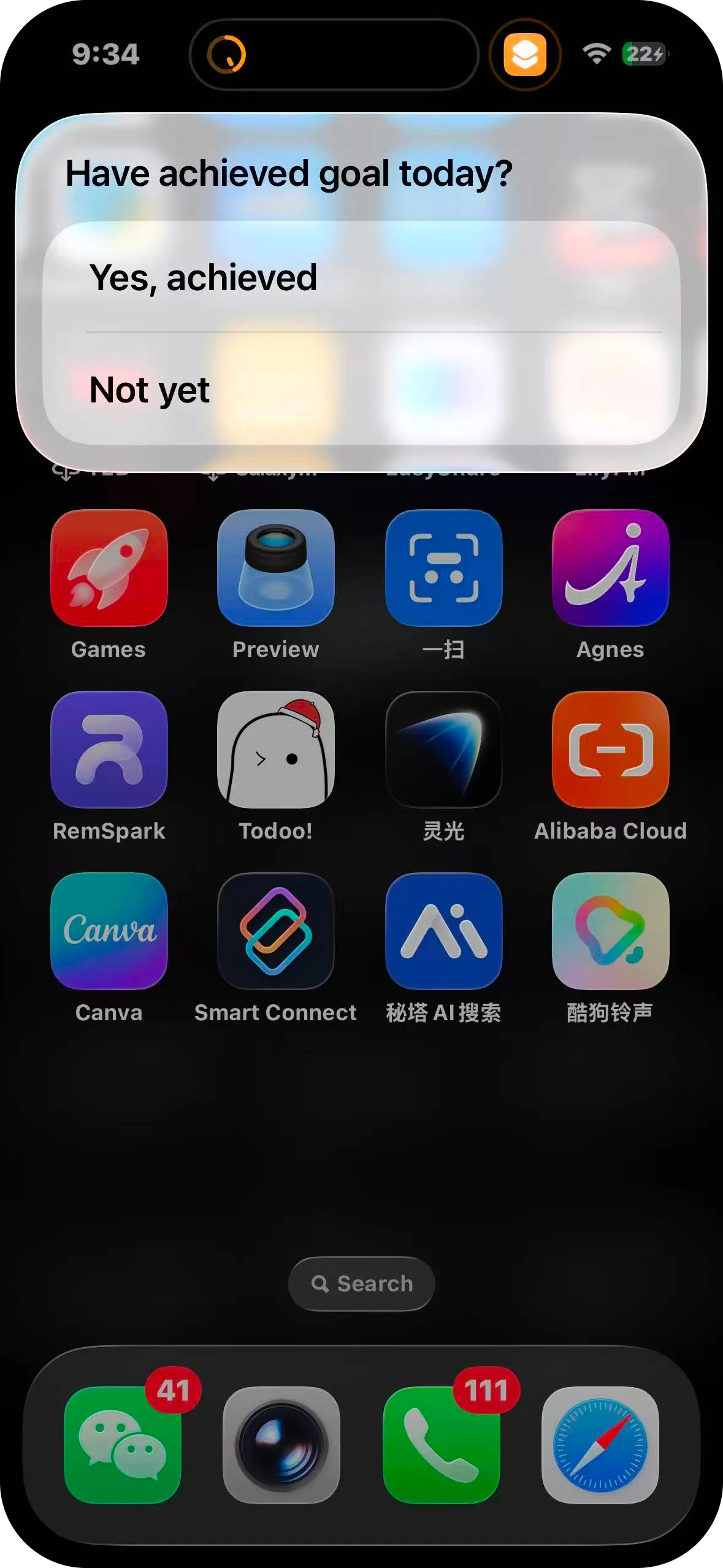Launch 秘塔 AI搜索
This screenshot has width=723, height=1568.
pos(443,931)
